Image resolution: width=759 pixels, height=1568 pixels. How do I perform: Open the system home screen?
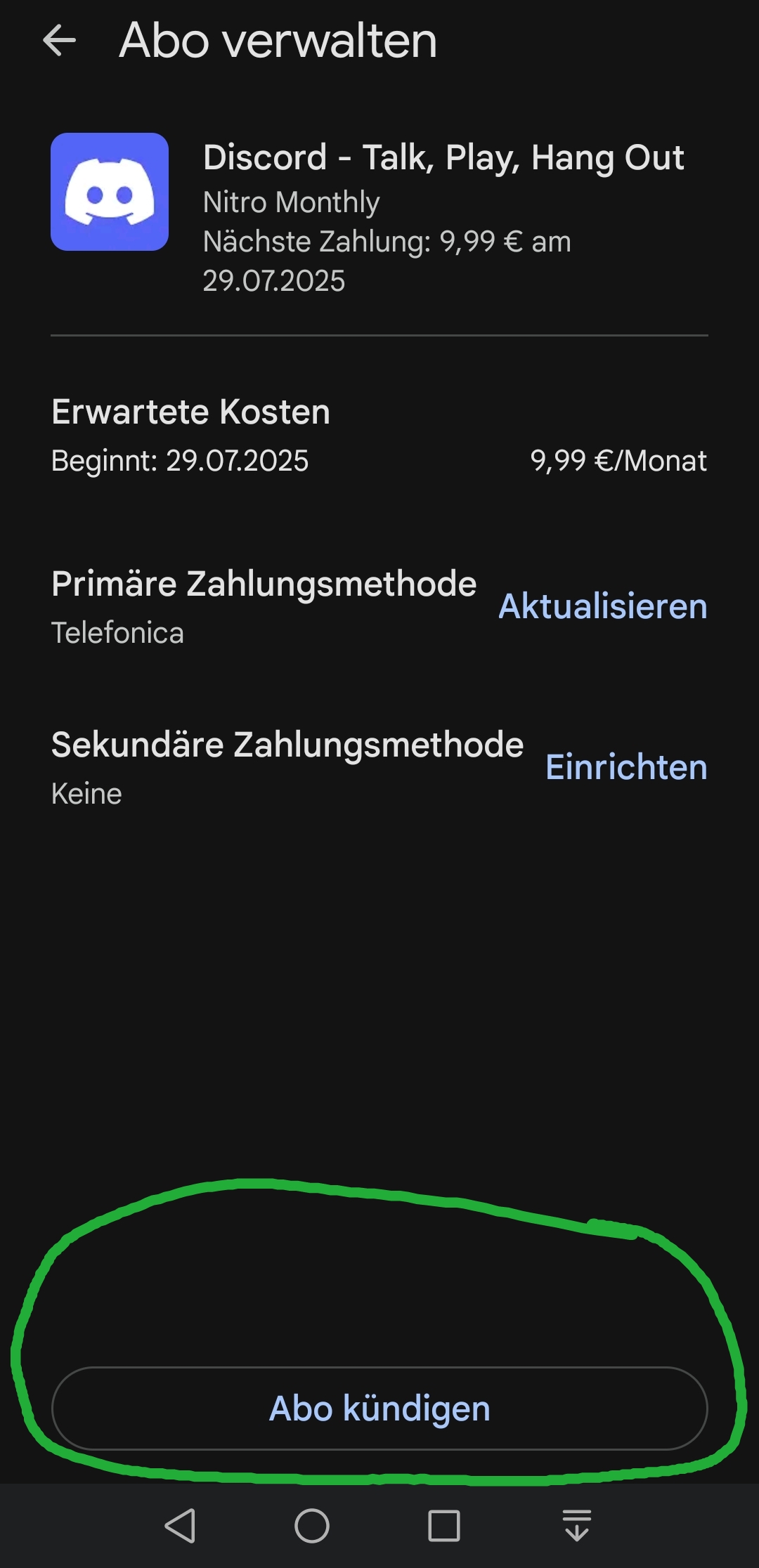pyautogui.click(x=312, y=1526)
